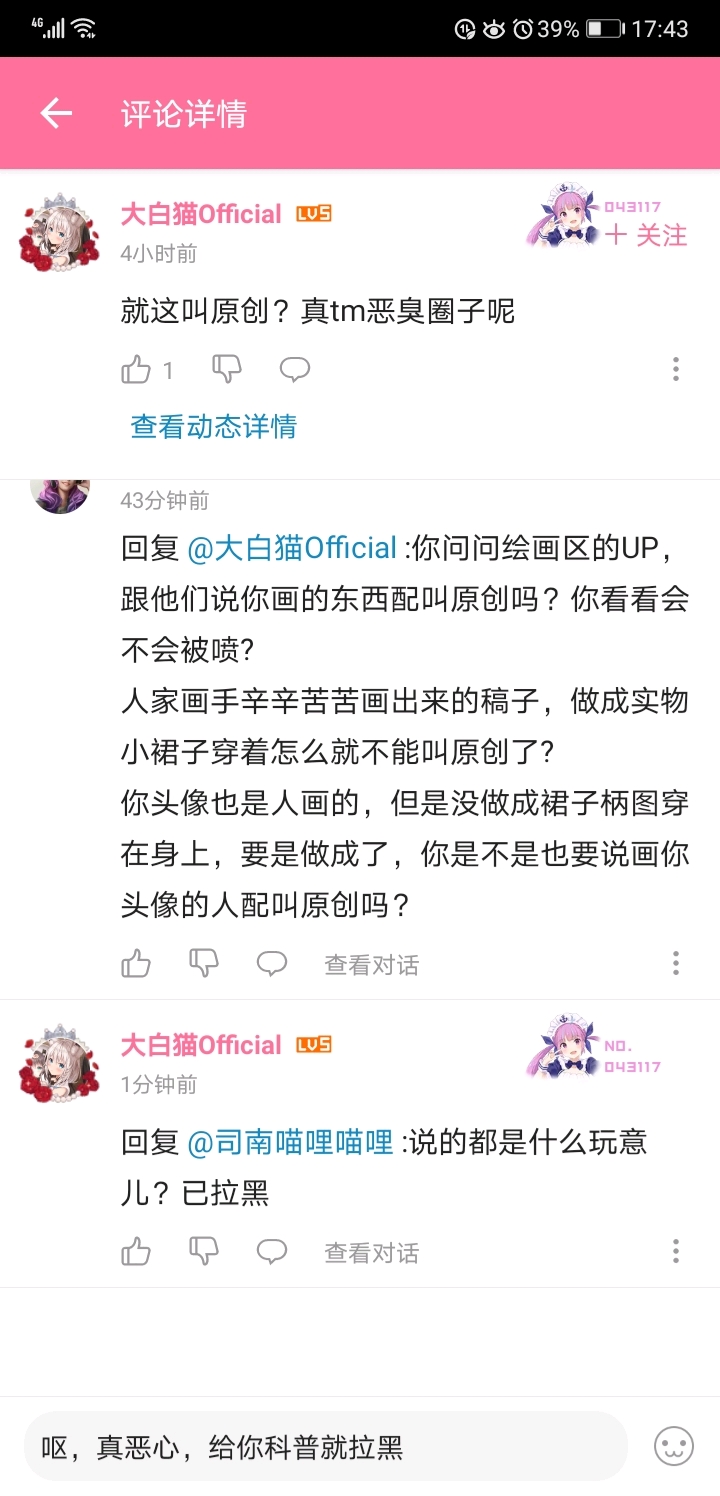
Task: Dislike the 43分钟前 reply
Action: (204, 964)
